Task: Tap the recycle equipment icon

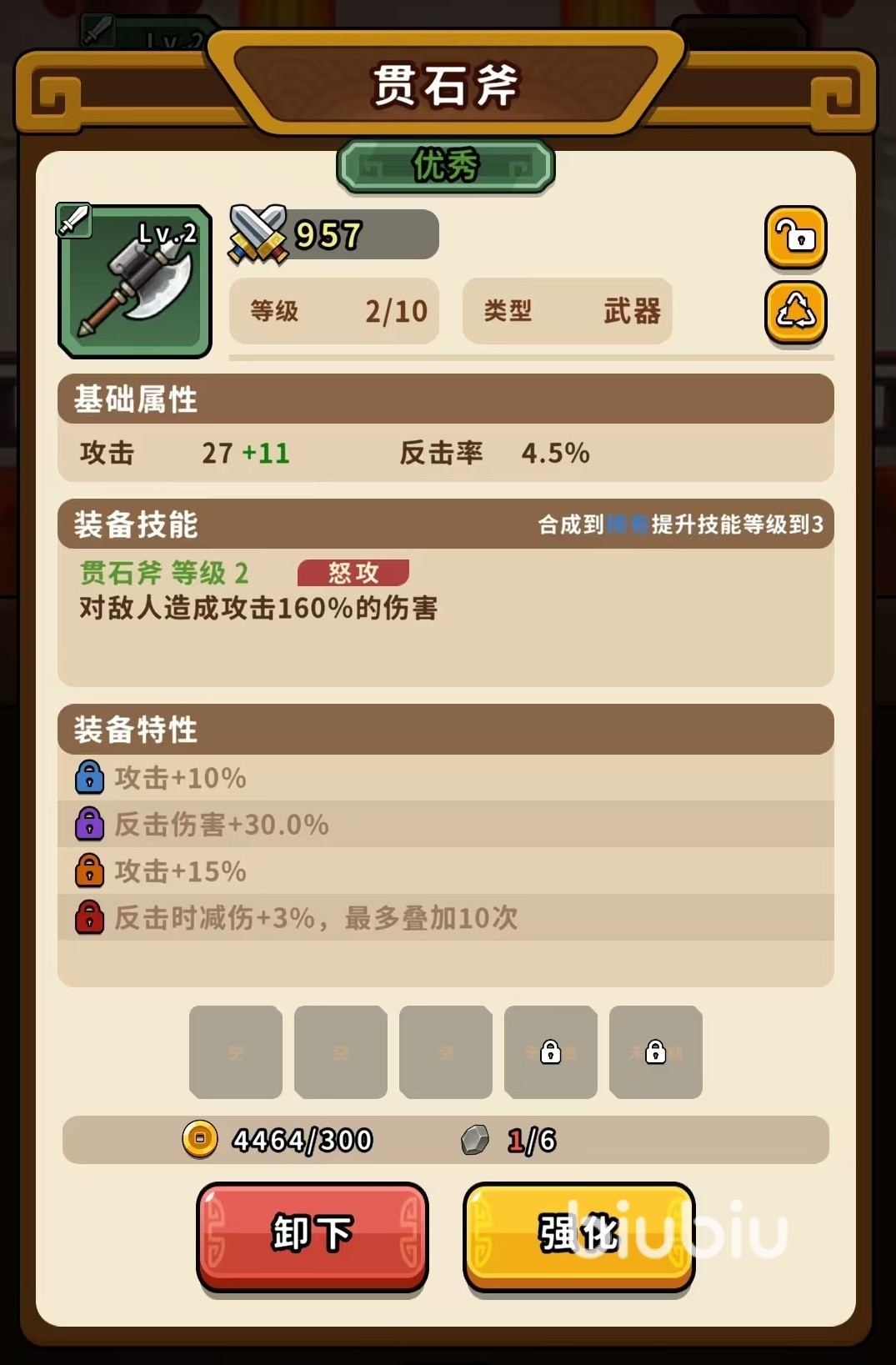Action: 795,312
